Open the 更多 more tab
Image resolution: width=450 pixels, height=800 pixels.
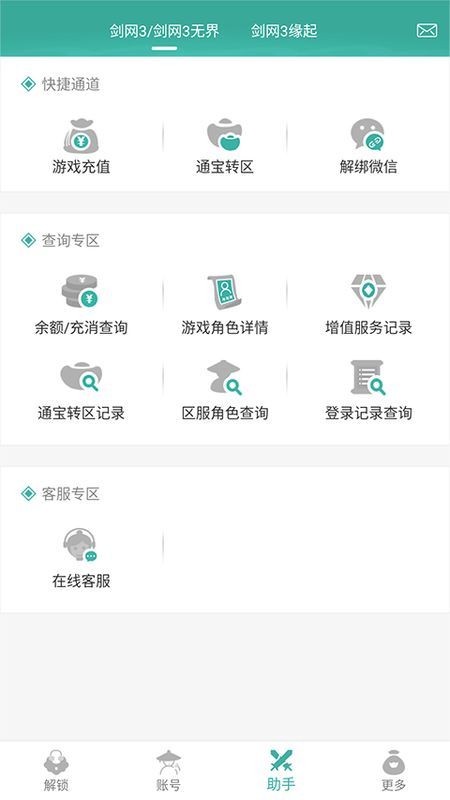(x=393, y=770)
